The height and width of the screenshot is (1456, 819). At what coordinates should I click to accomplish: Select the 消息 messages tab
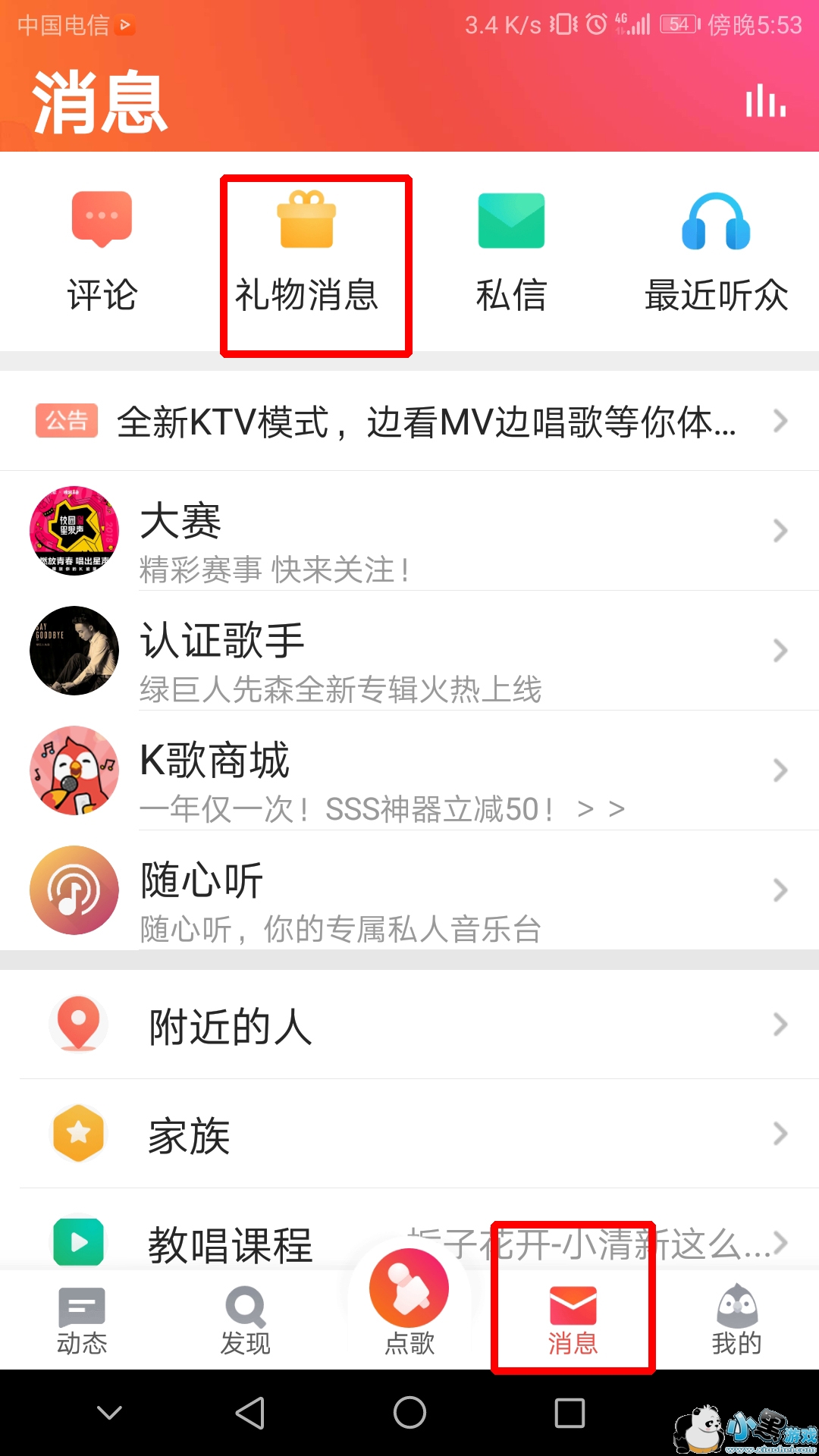pyautogui.click(x=573, y=1321)
